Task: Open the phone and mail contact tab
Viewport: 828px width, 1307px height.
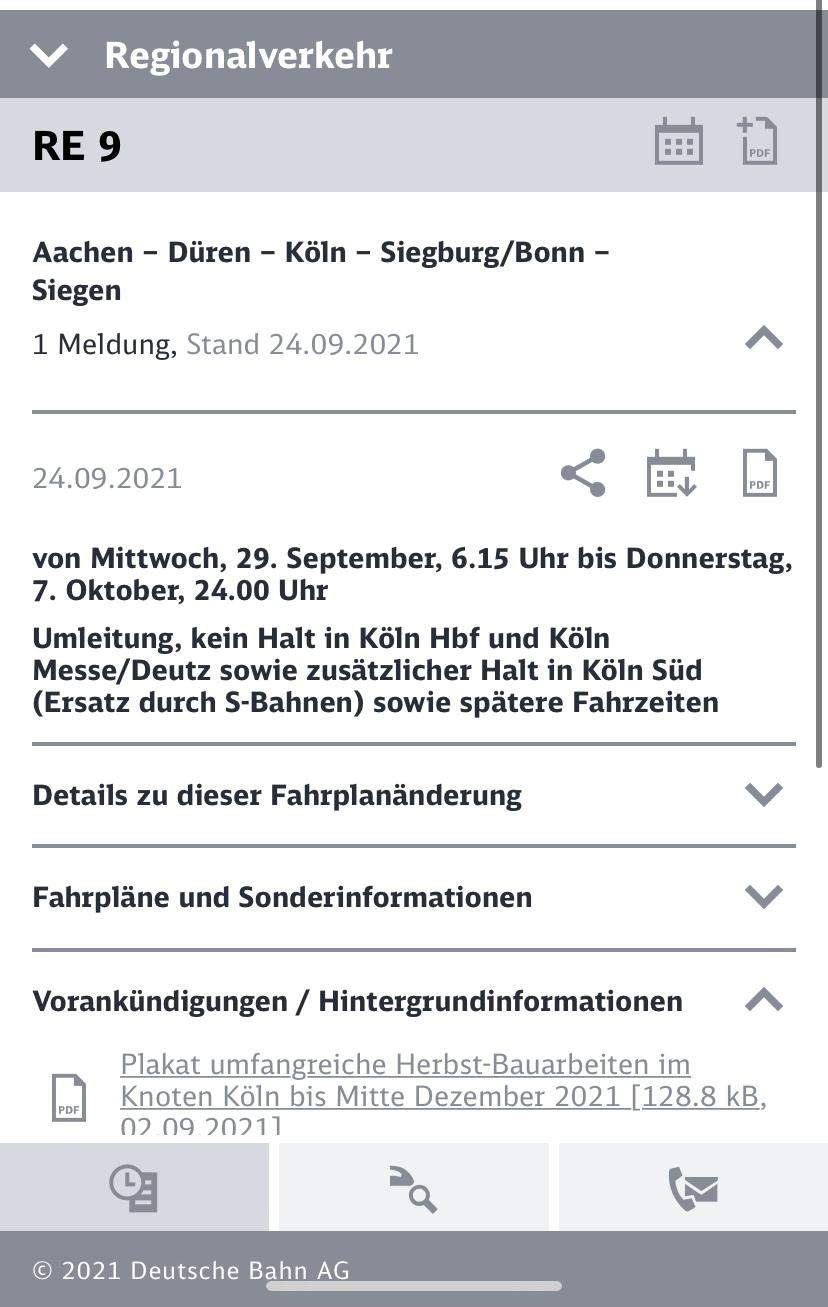Action: (693, 1188)
